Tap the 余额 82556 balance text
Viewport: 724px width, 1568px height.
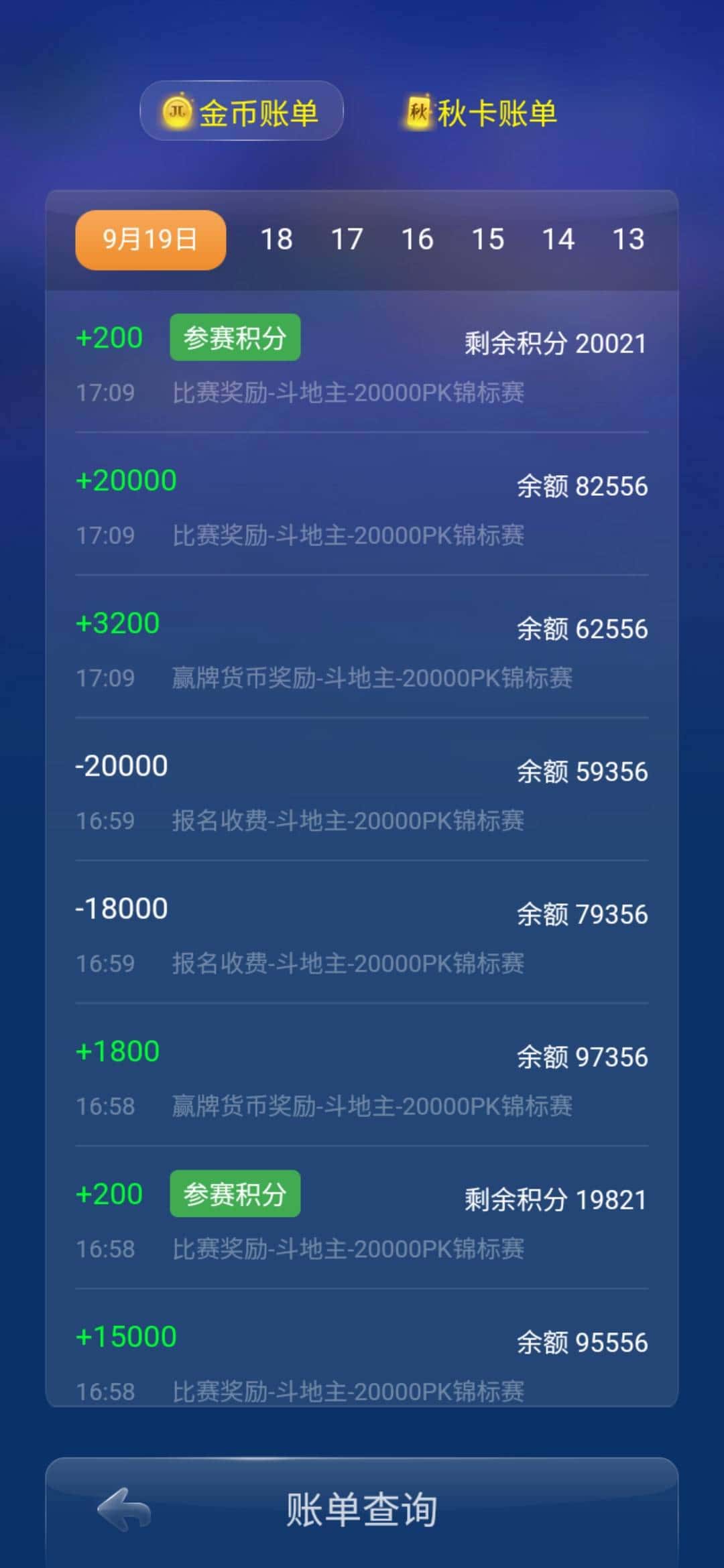(x=581, y=486)
